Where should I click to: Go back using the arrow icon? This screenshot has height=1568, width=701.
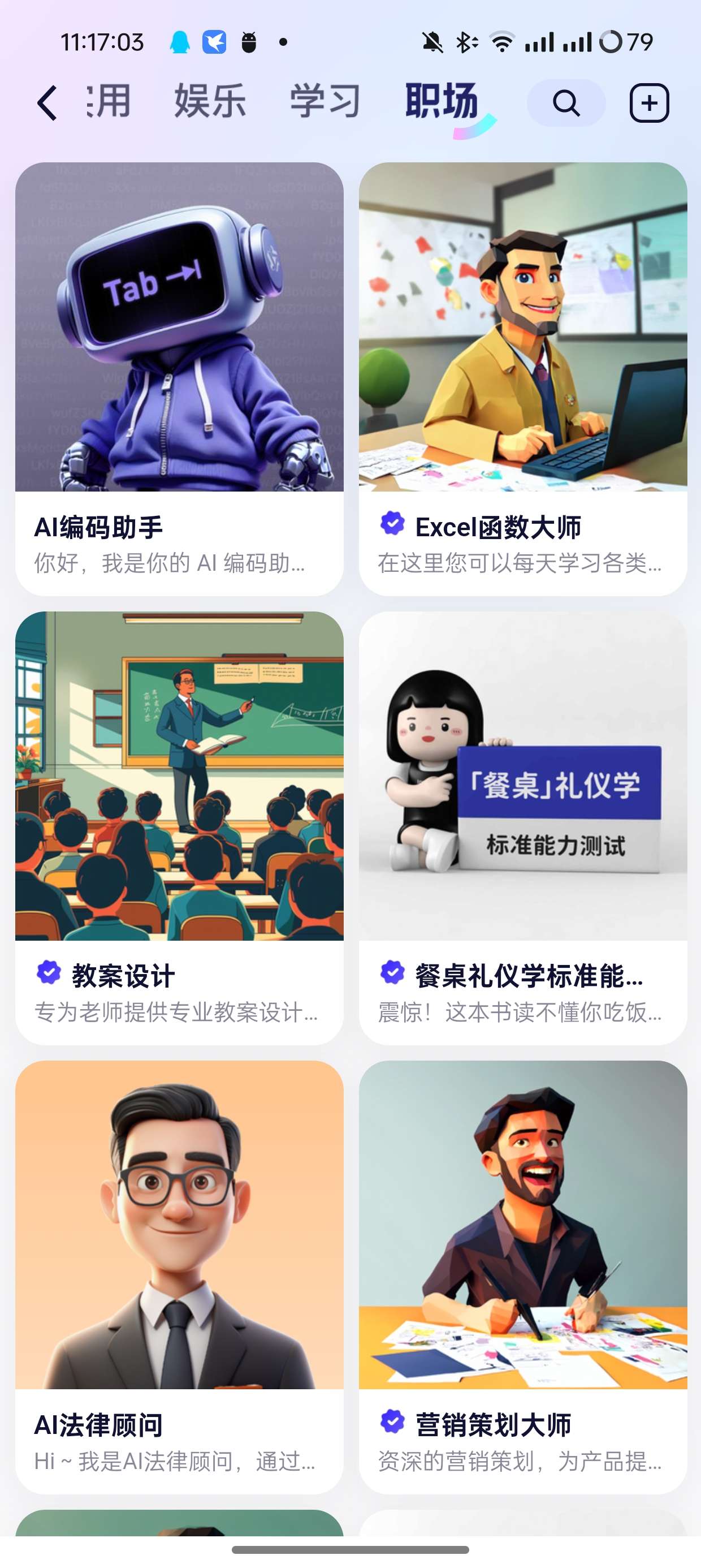(47, 103)
